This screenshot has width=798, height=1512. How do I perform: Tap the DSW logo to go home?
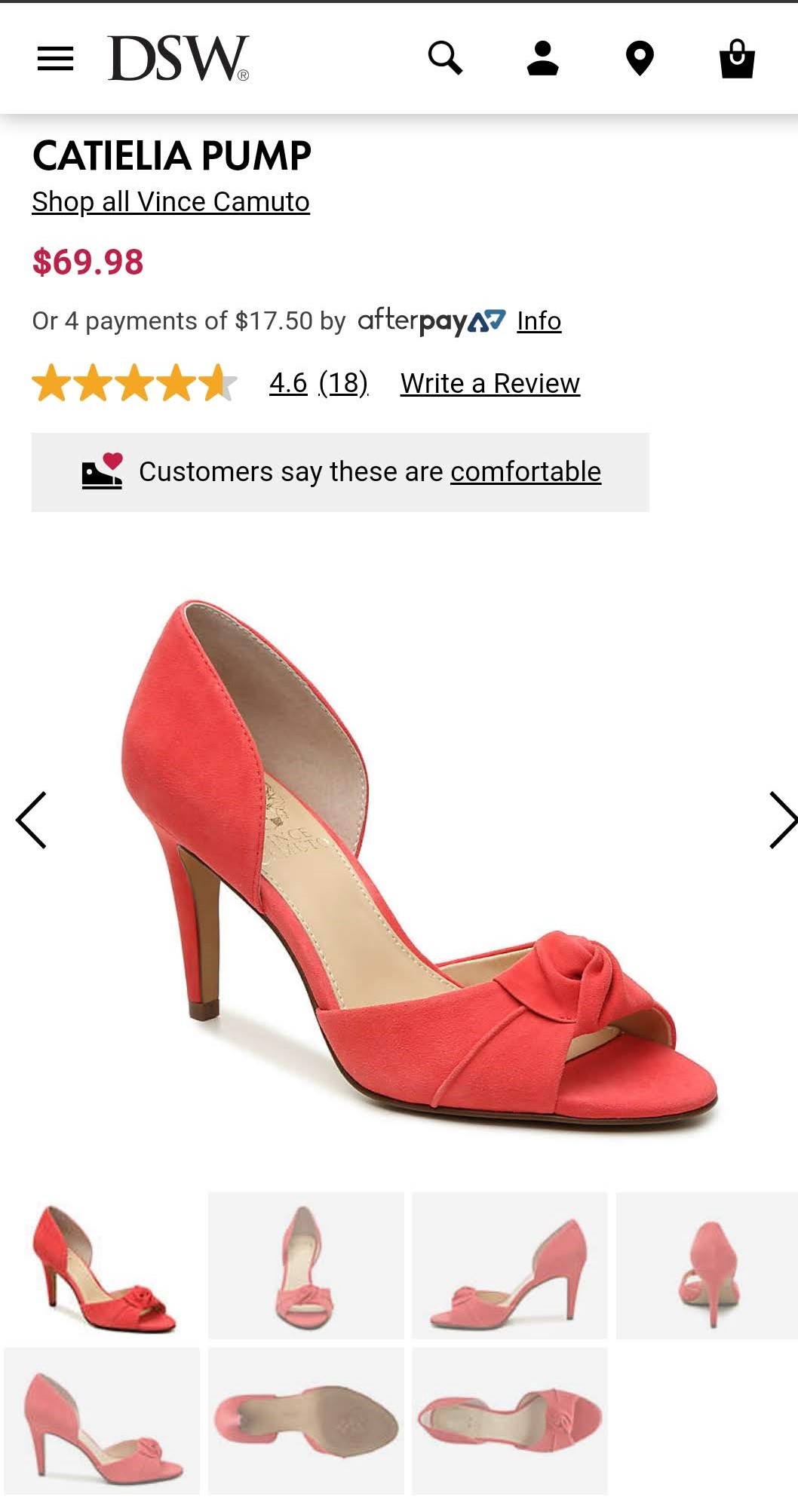(x=178, y=58)
